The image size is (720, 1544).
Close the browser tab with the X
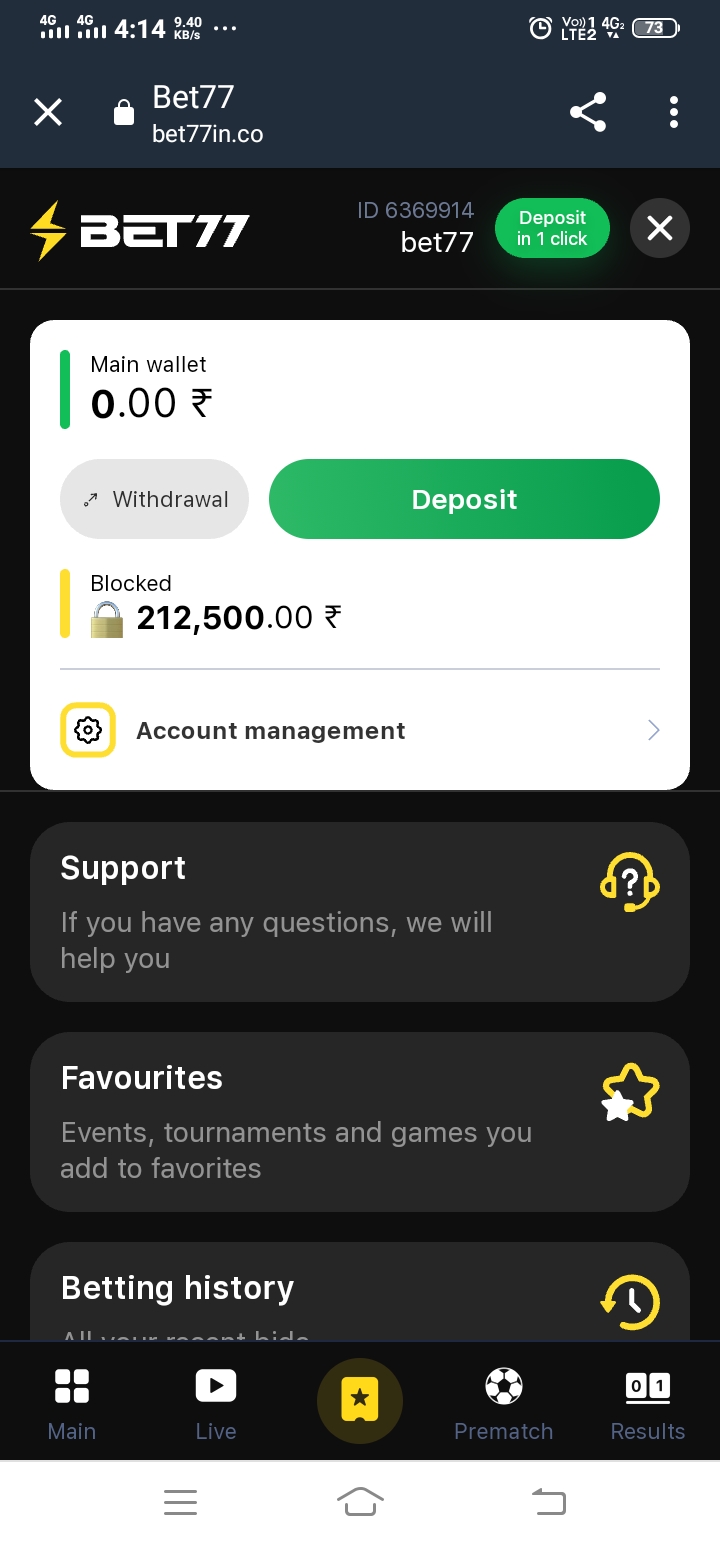[48, 112]
